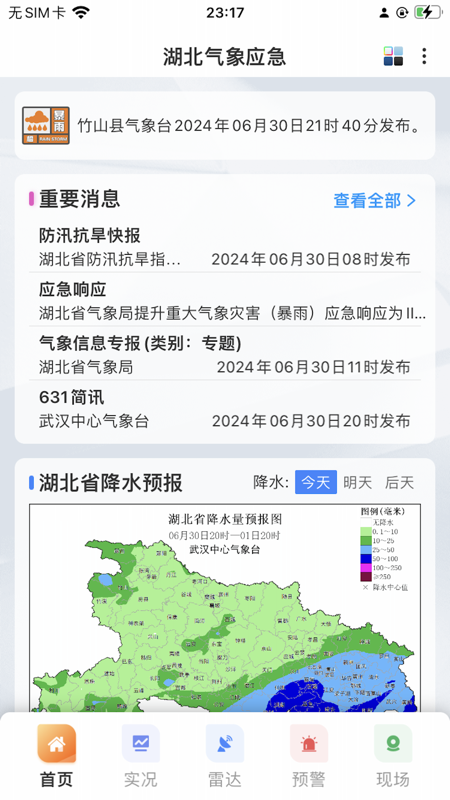The height and width of the screenshot is (800, 450).
Task: Open the 应急响应 message
Action: [225, 301]
